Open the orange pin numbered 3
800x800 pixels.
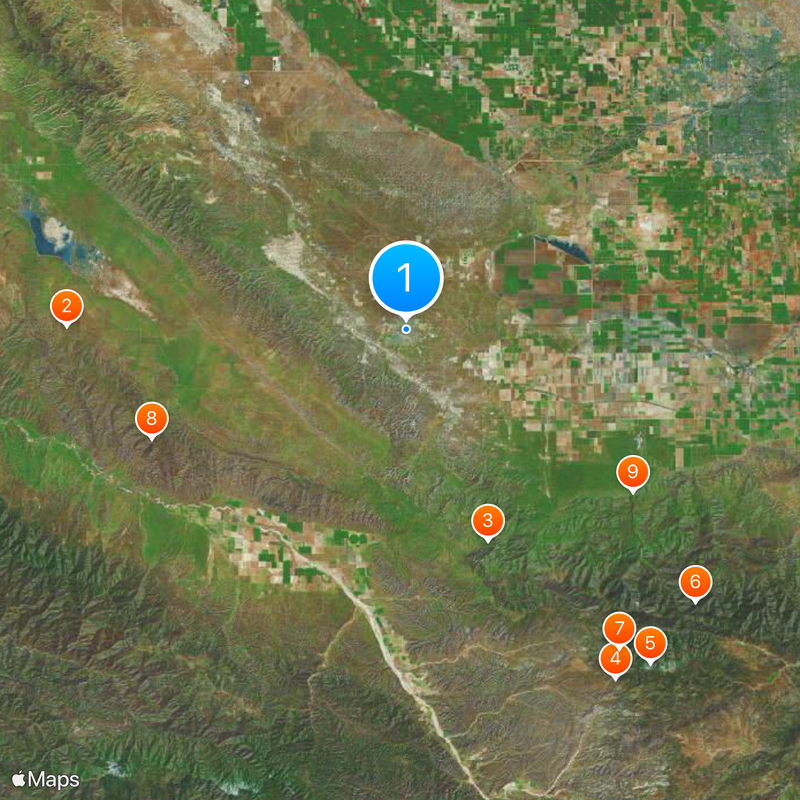[487, 520]
